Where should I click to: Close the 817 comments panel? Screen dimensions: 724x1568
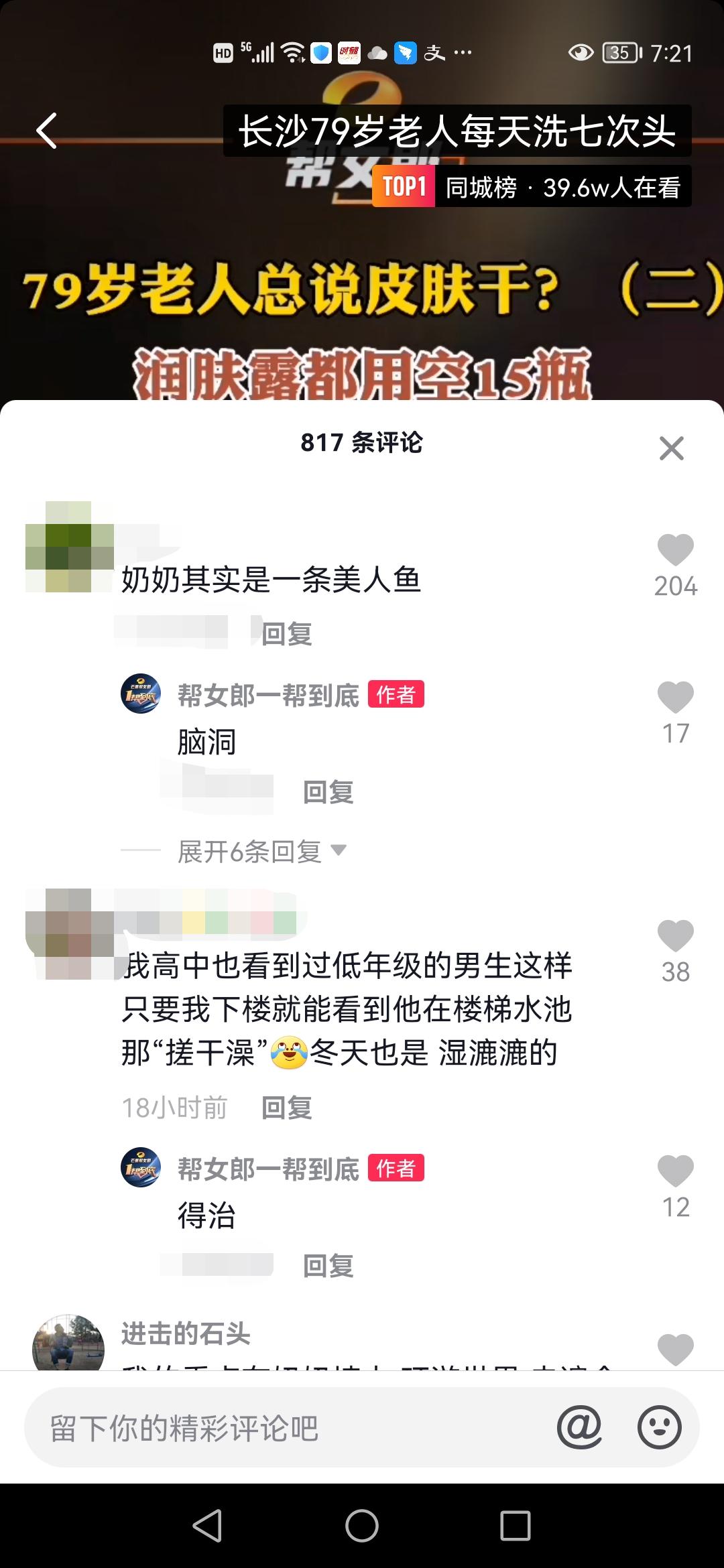671,448
